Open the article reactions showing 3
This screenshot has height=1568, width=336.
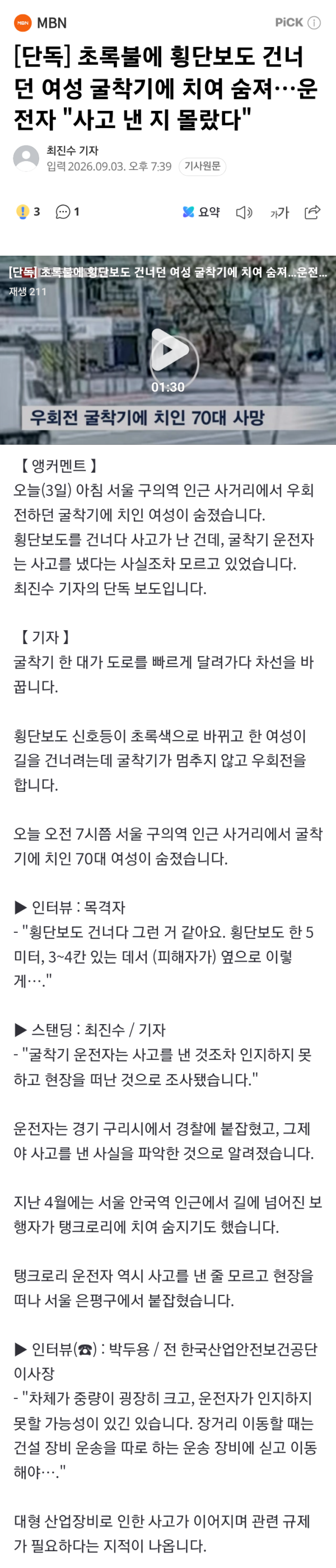(x=28, y=212)
